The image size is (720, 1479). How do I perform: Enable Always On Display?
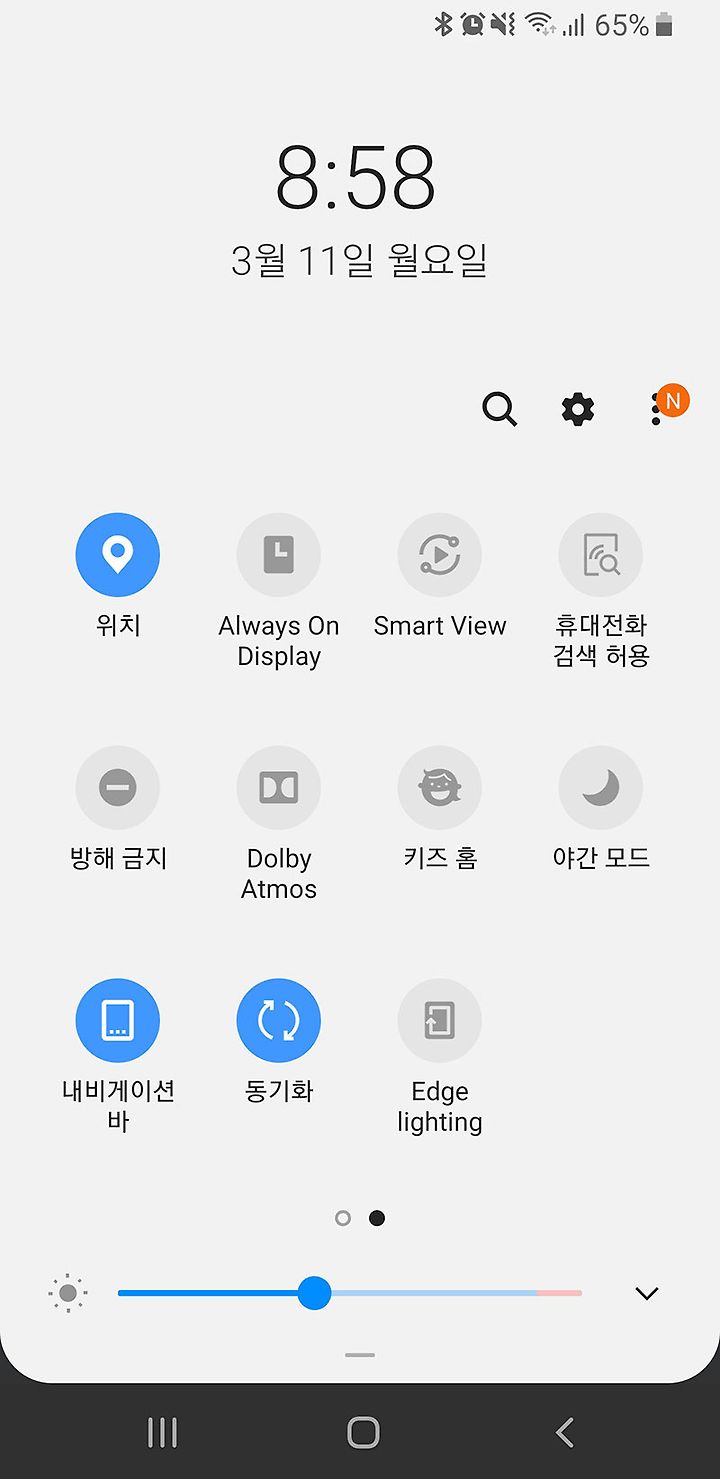pyautogui.click(x=279, y=555)
